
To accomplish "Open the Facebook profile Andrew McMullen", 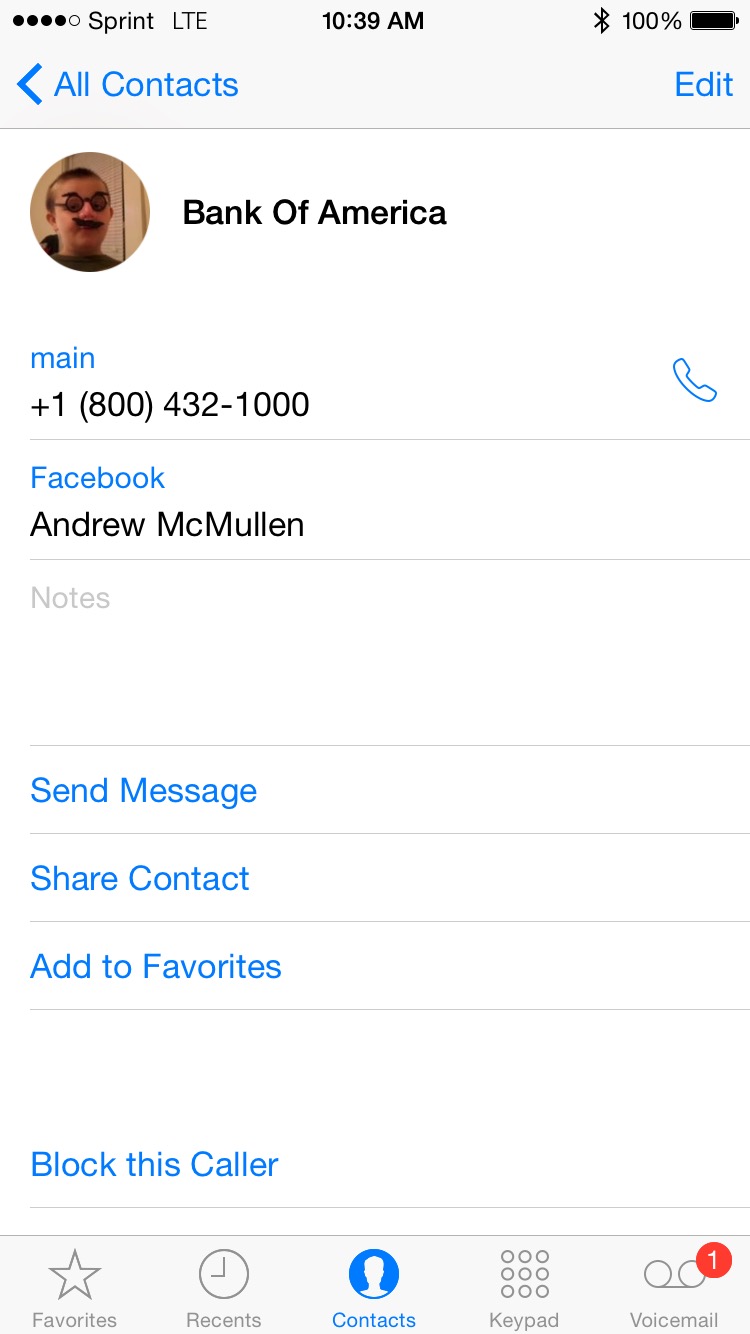I will click(390, 501).
